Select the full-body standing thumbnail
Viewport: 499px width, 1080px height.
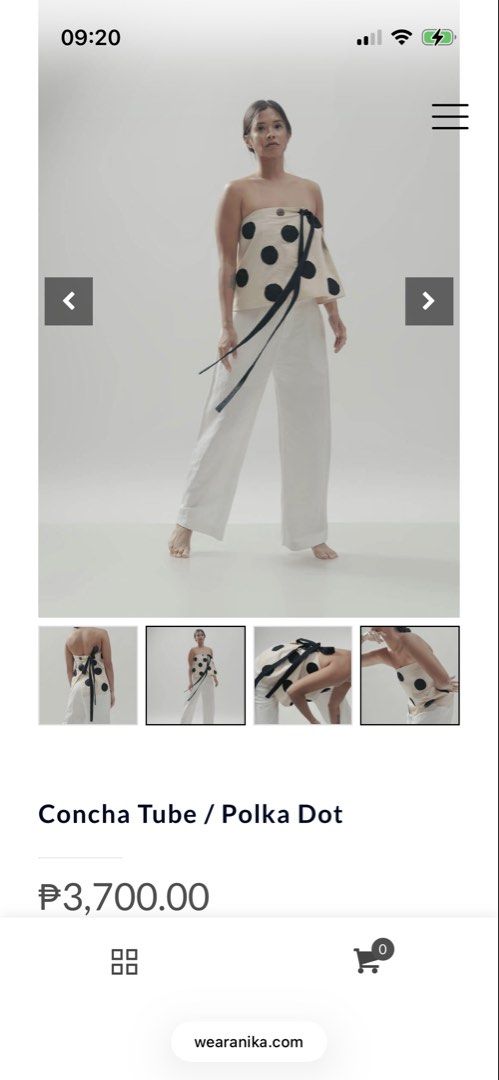pyautogui.click(x=196, y=675)
